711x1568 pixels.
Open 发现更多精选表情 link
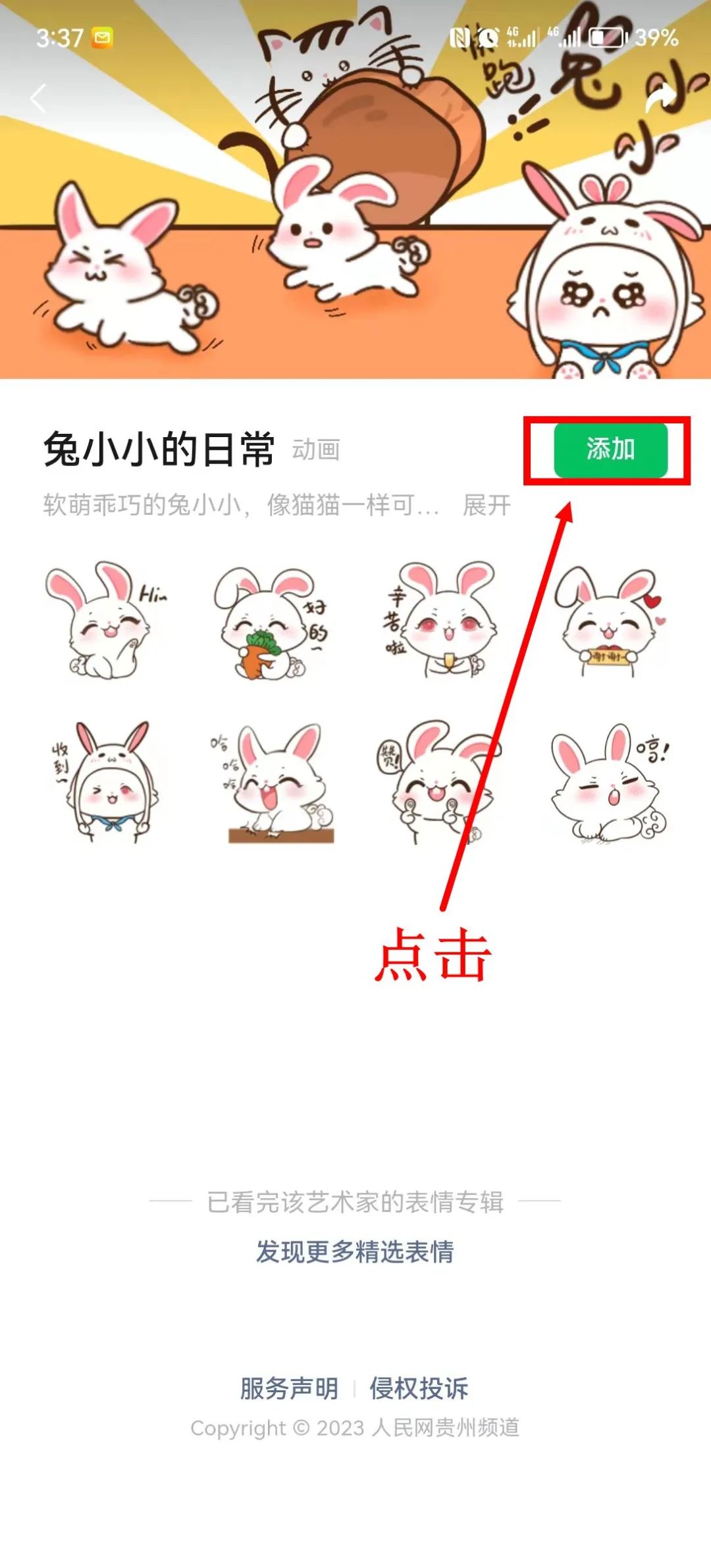(355, 1252)
